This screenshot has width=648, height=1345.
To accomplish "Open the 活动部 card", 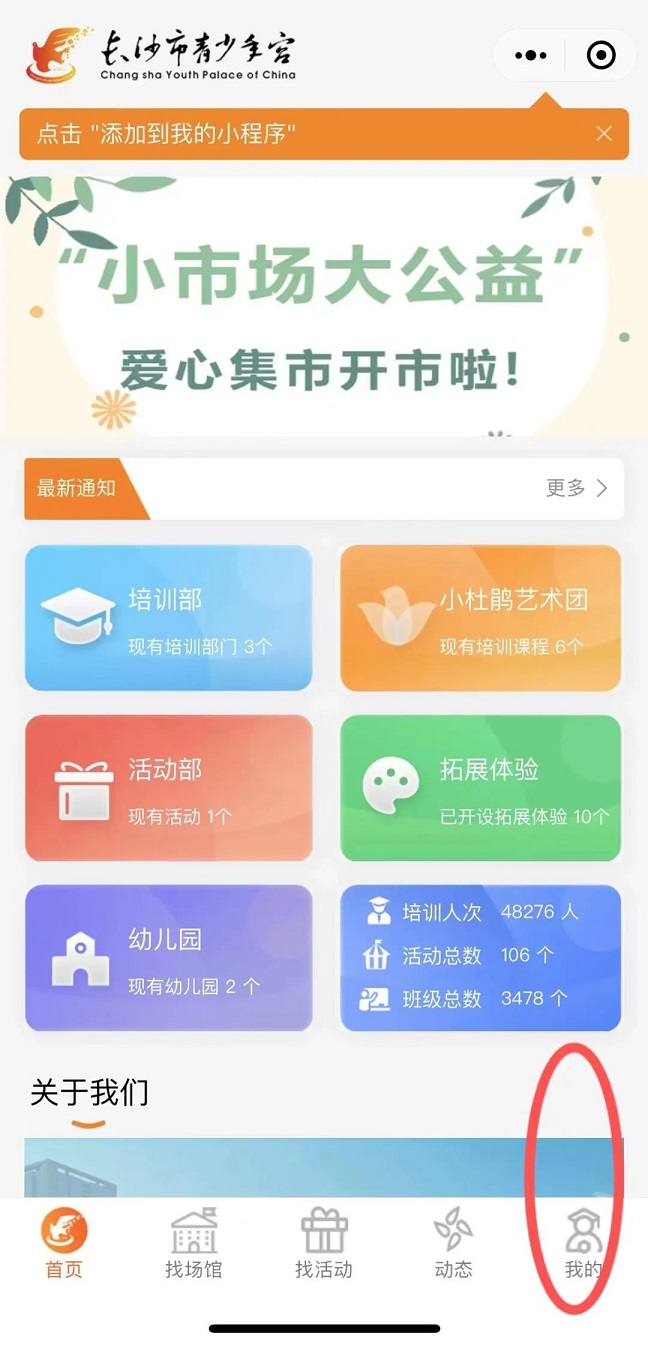I will 168,788.
